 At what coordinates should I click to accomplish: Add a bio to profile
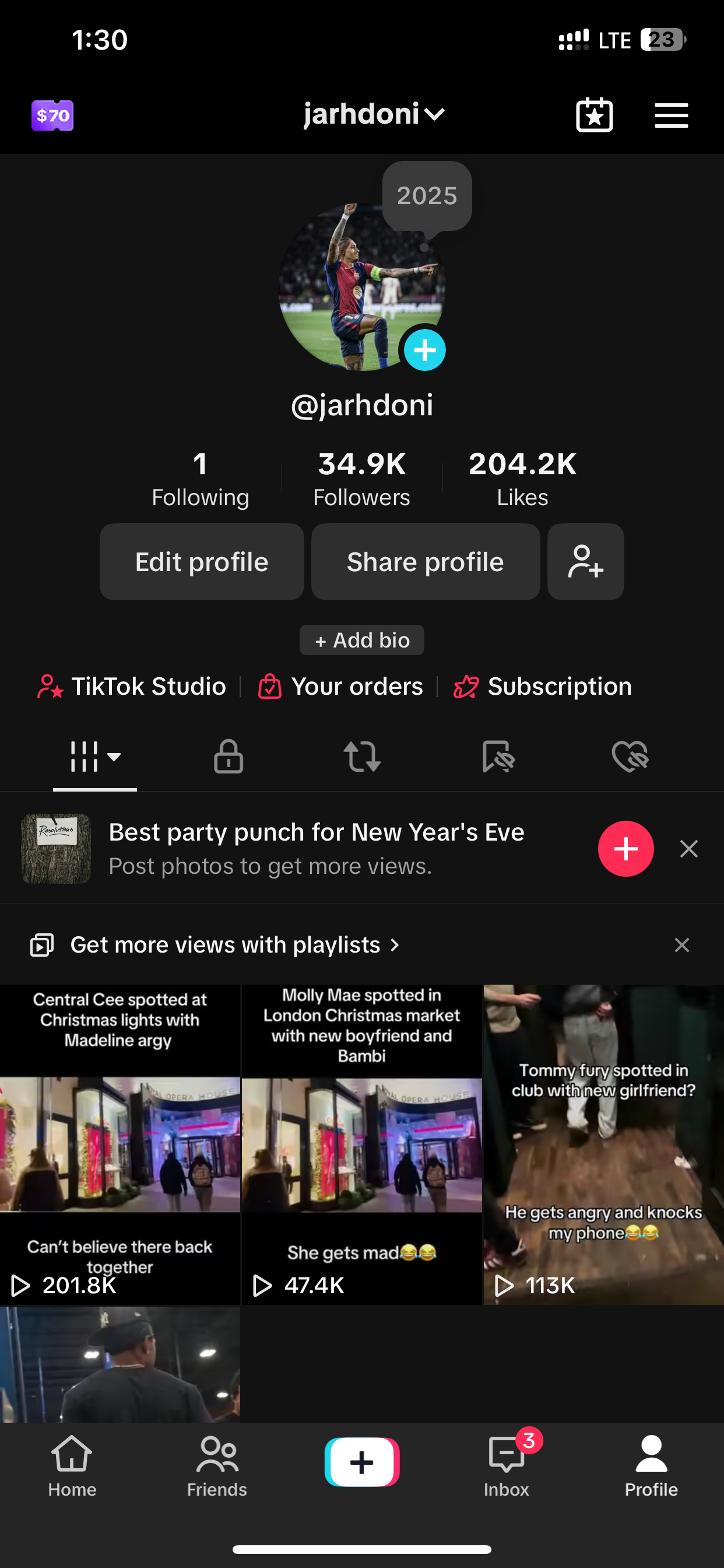click(x=361, y=640)
